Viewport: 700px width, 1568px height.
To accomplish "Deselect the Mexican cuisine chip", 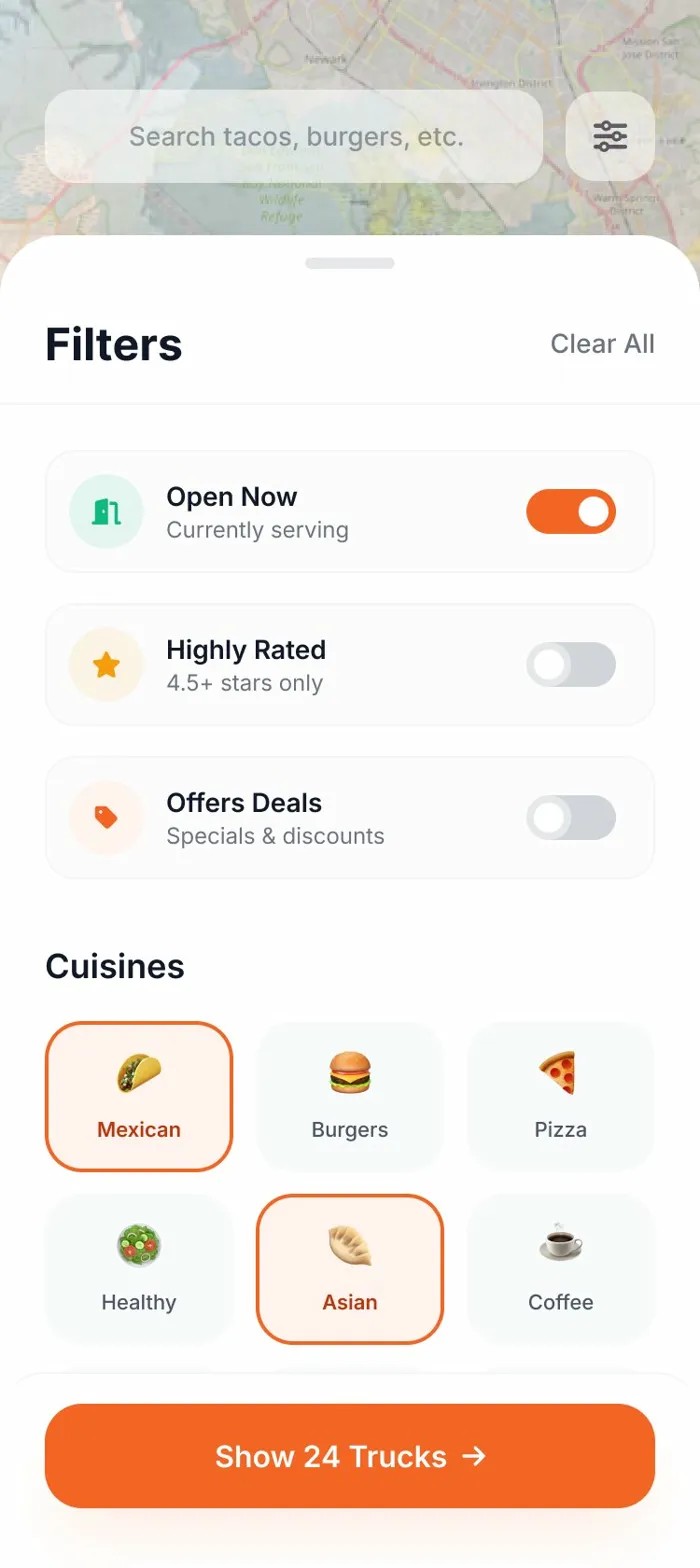I will [139, 1096].
